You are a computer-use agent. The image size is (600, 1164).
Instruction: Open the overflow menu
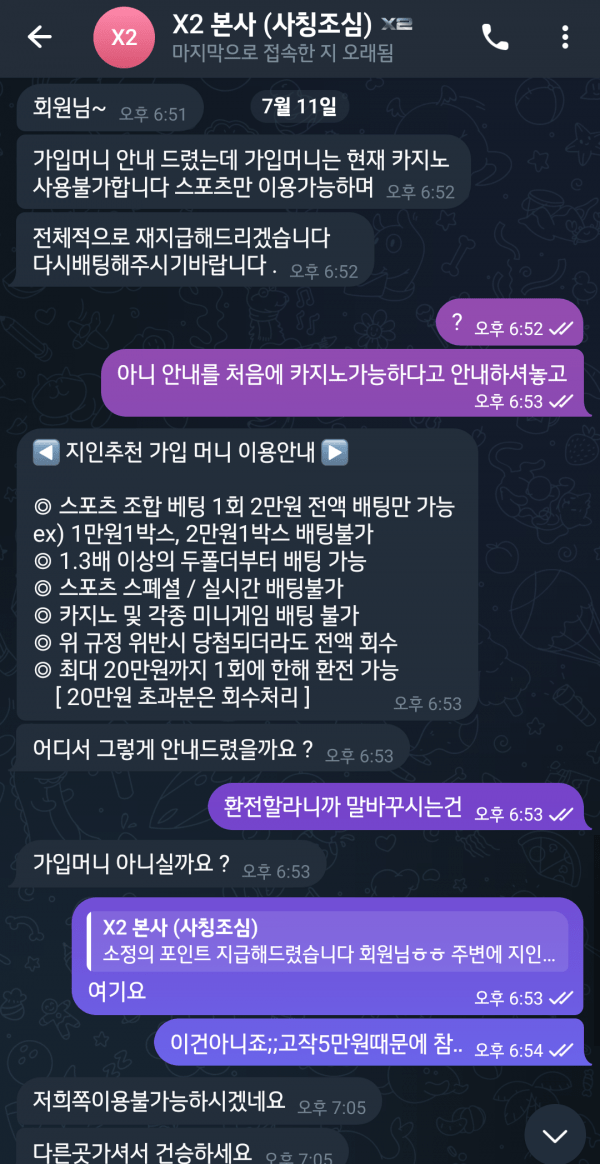click(565, 37)
